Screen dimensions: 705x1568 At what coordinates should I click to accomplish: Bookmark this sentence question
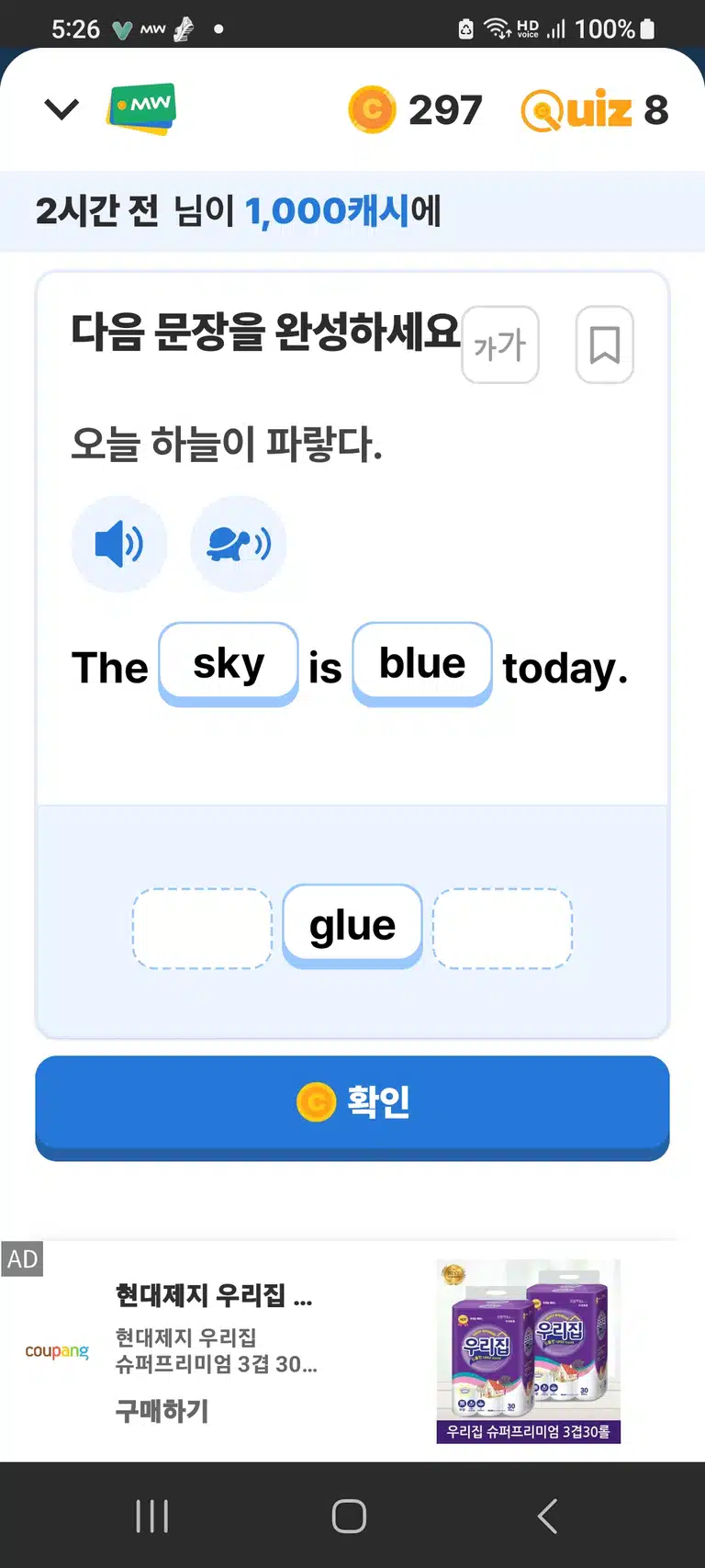604,345
